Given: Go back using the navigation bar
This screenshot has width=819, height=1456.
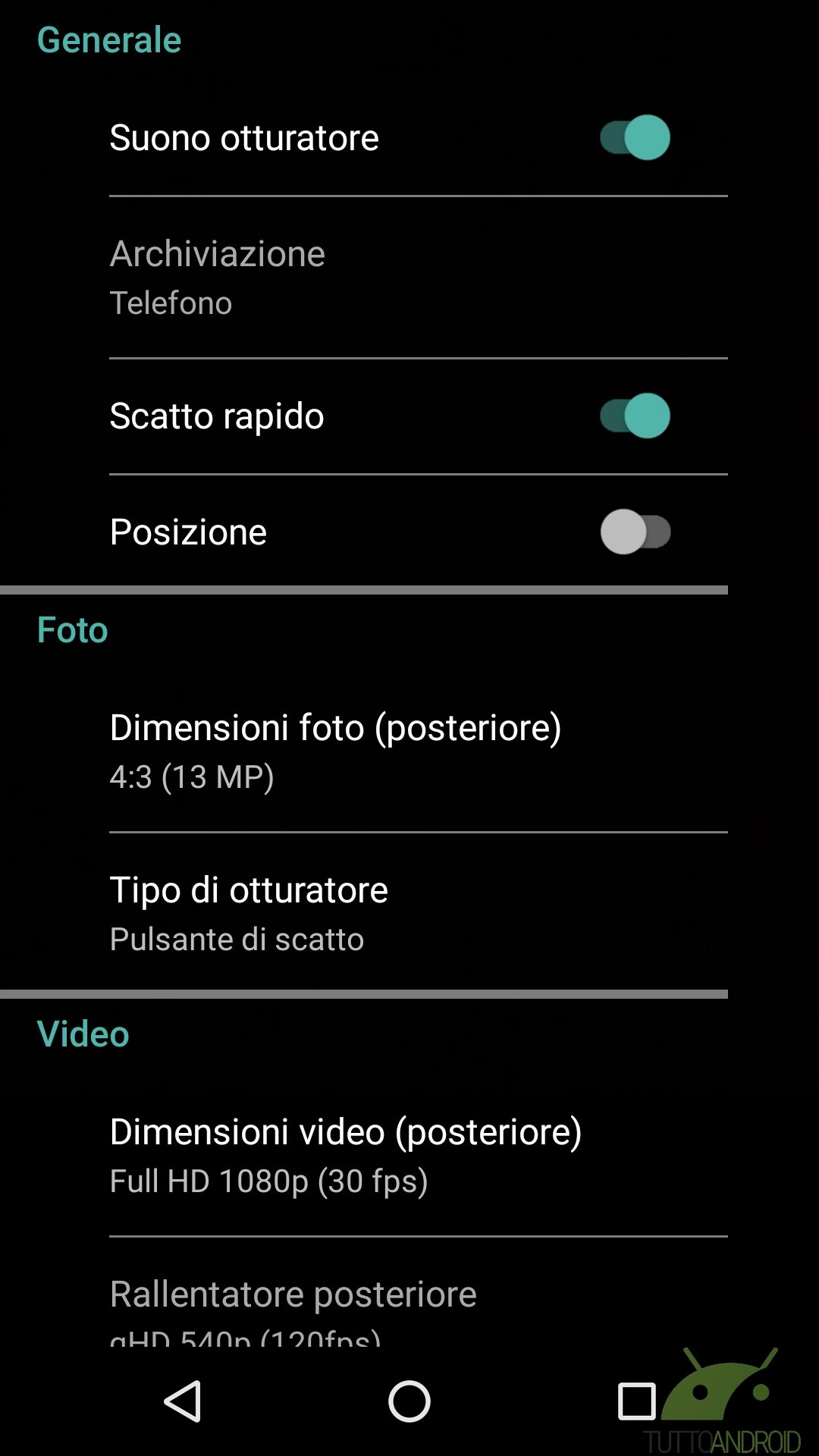Looking at the screenshot, I should point(183,1401).
